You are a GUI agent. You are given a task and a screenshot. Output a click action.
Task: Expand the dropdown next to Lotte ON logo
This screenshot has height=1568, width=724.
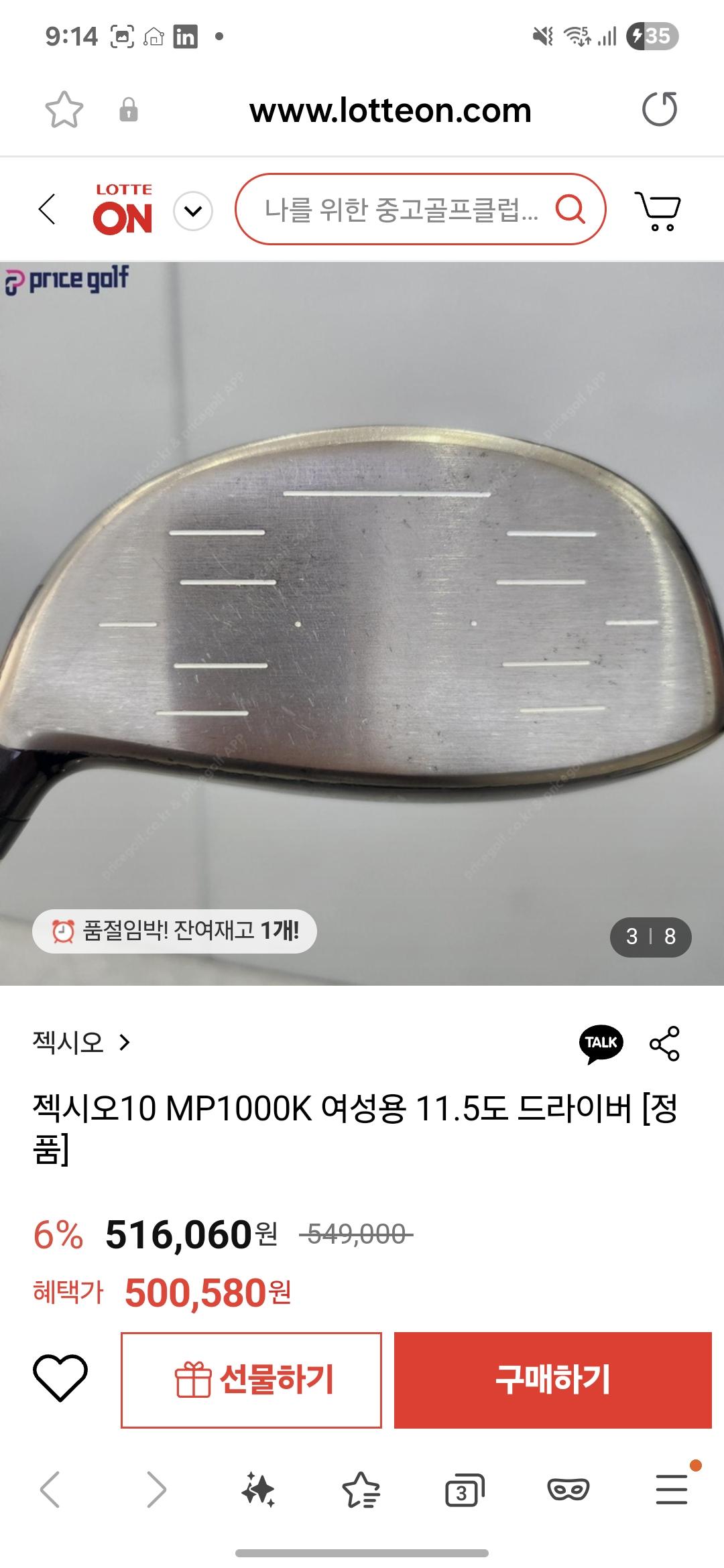pos(193,211)
